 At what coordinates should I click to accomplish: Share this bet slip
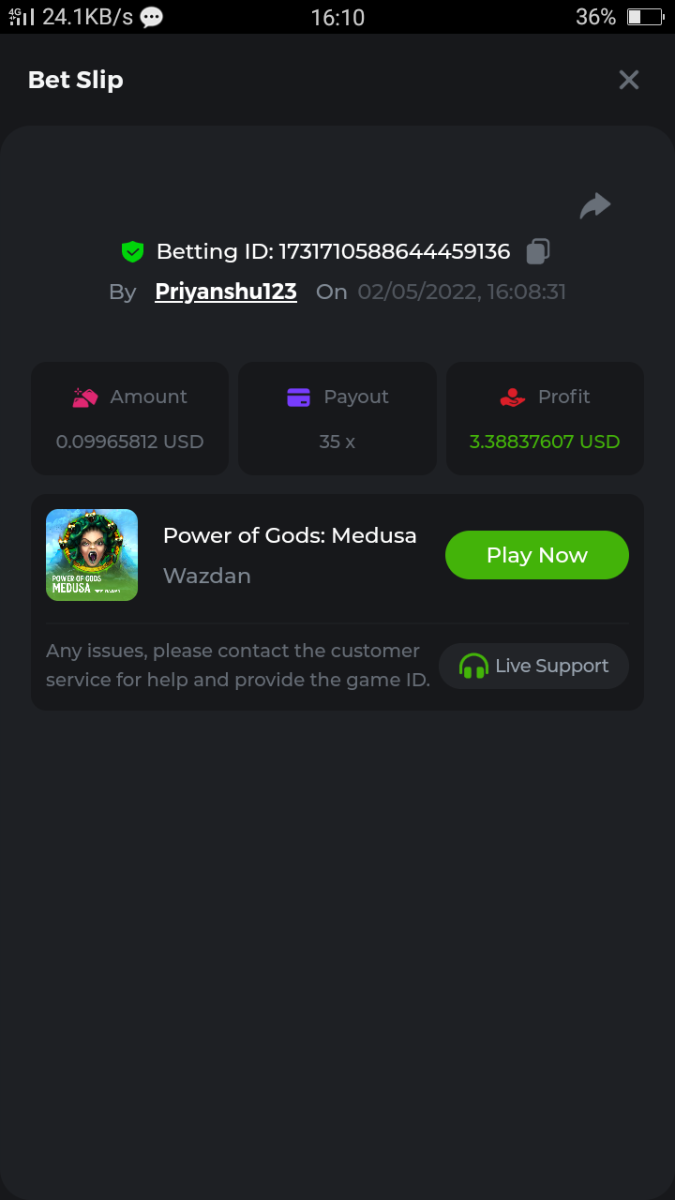click(595, 206)
